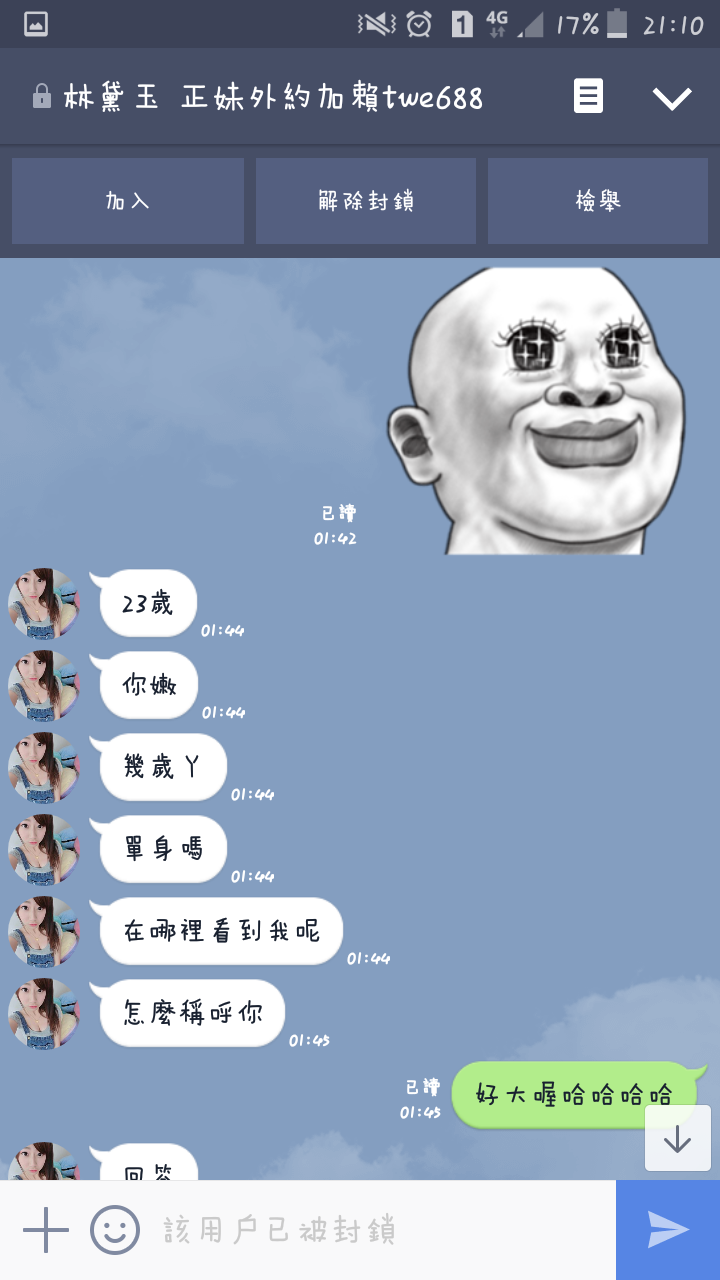This screenshot has width=720, height=1280.
Task: Report user with 檢舉 button
Action: (598, 201)
